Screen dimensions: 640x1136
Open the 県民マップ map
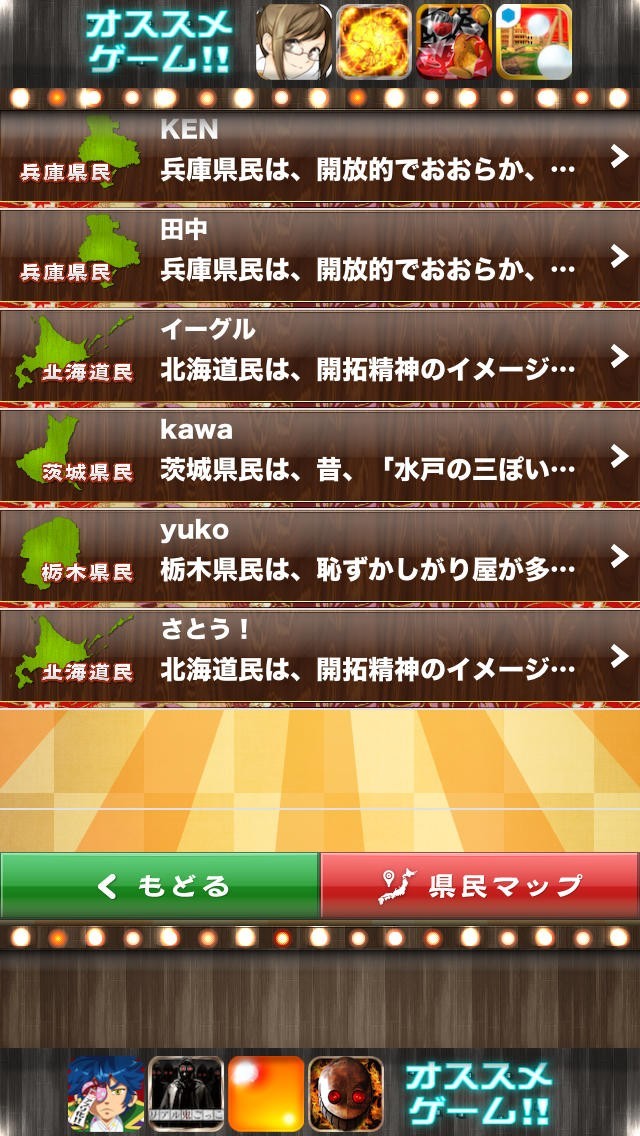[x=480, y=885]
